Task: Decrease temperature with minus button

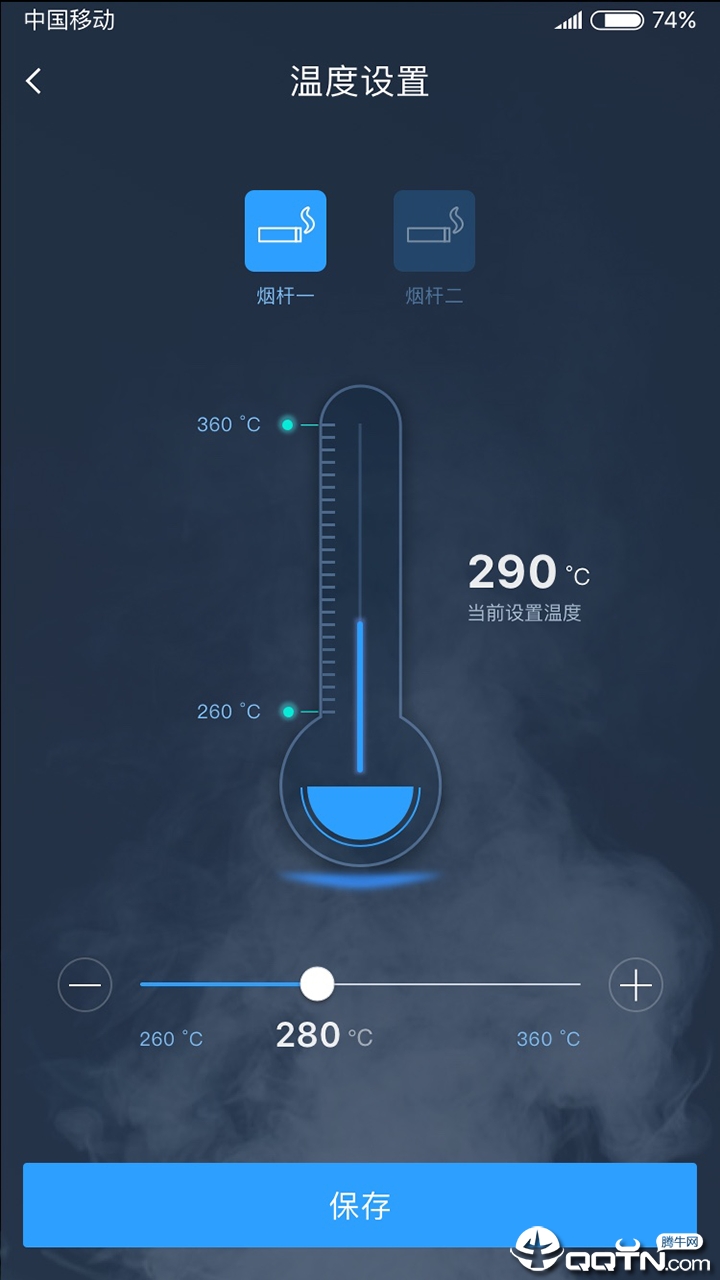Action: pos(85,985)
